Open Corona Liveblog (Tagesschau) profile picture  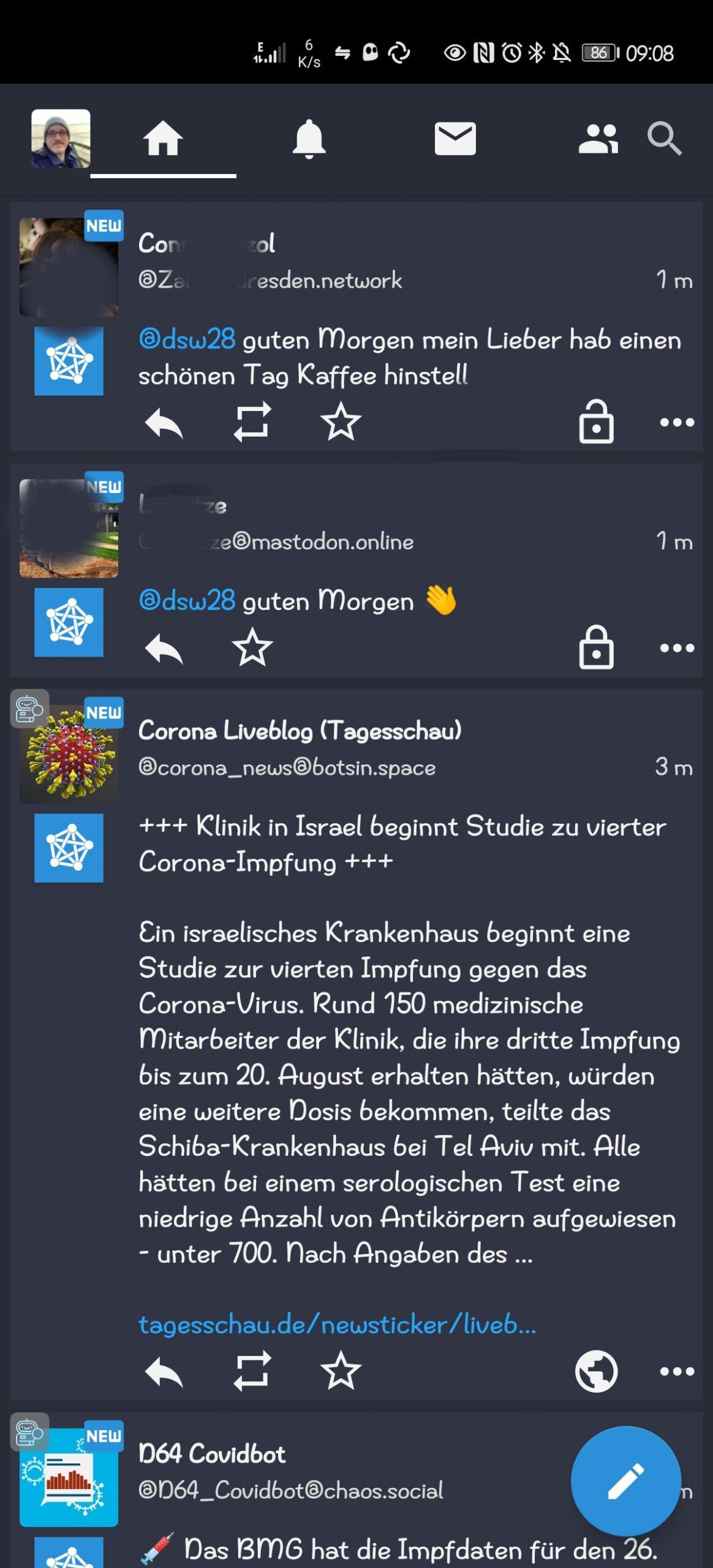click(x=69, y=754)
